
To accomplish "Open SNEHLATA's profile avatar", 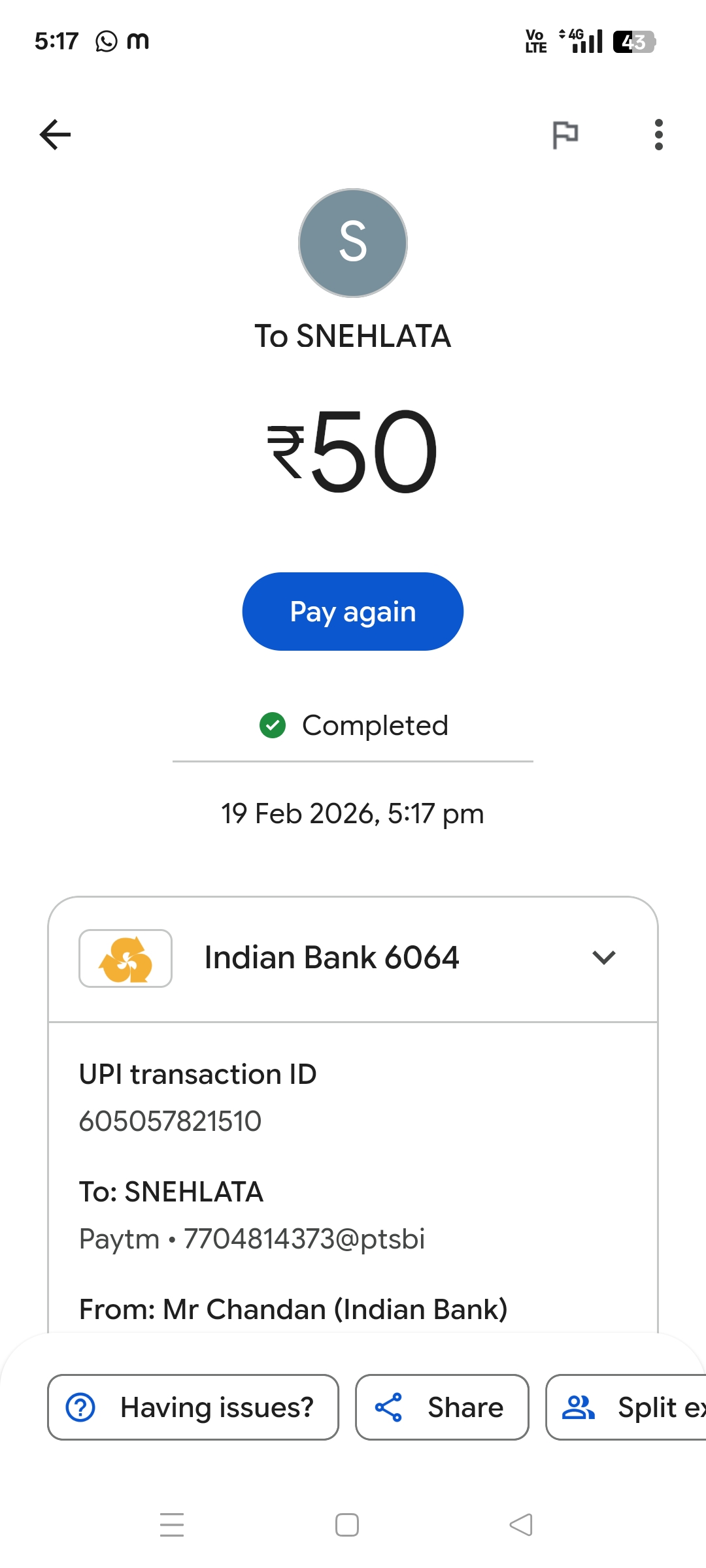I will tap(353, 243).
